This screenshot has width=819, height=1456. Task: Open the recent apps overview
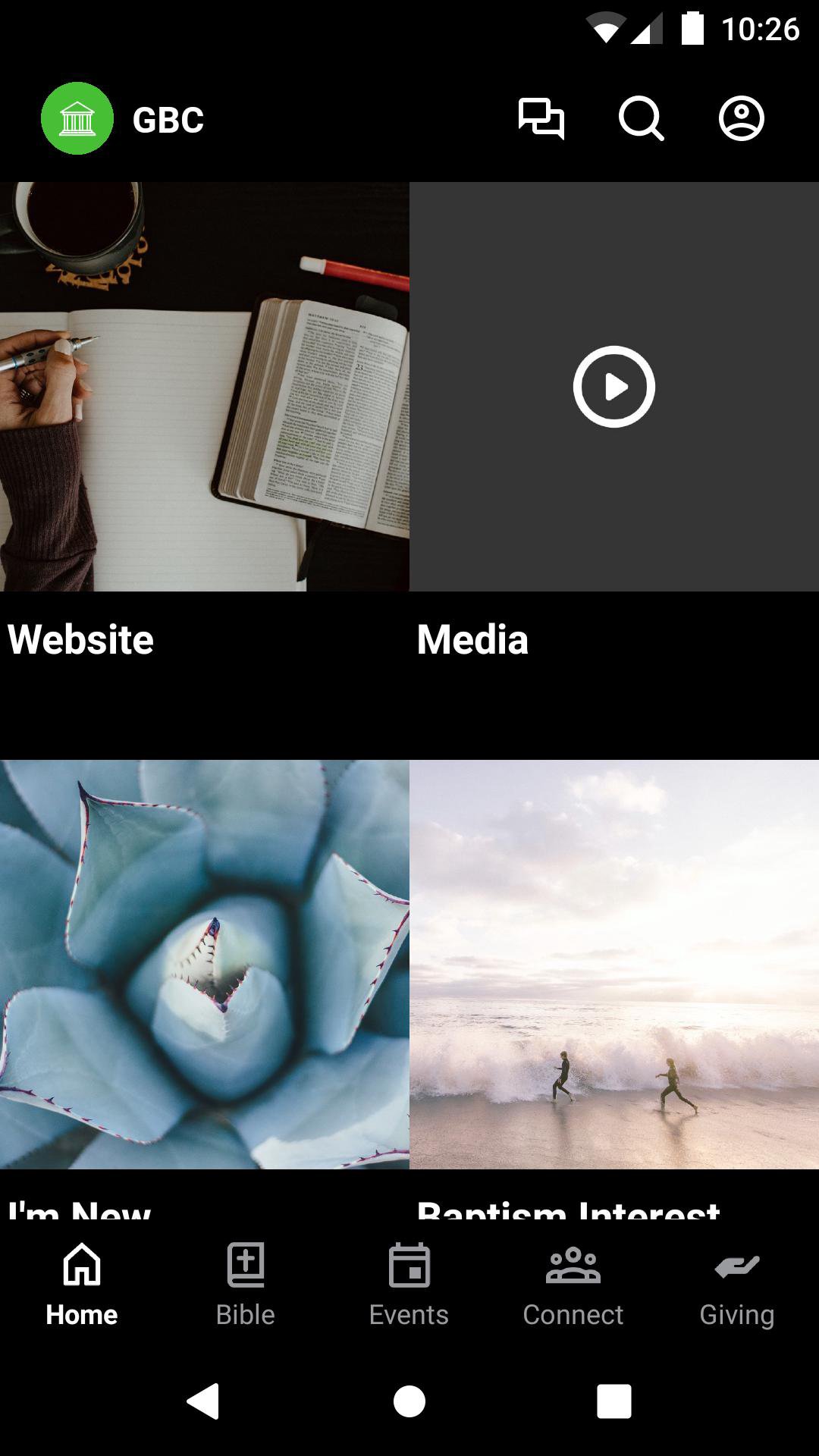pos(614,1401)
